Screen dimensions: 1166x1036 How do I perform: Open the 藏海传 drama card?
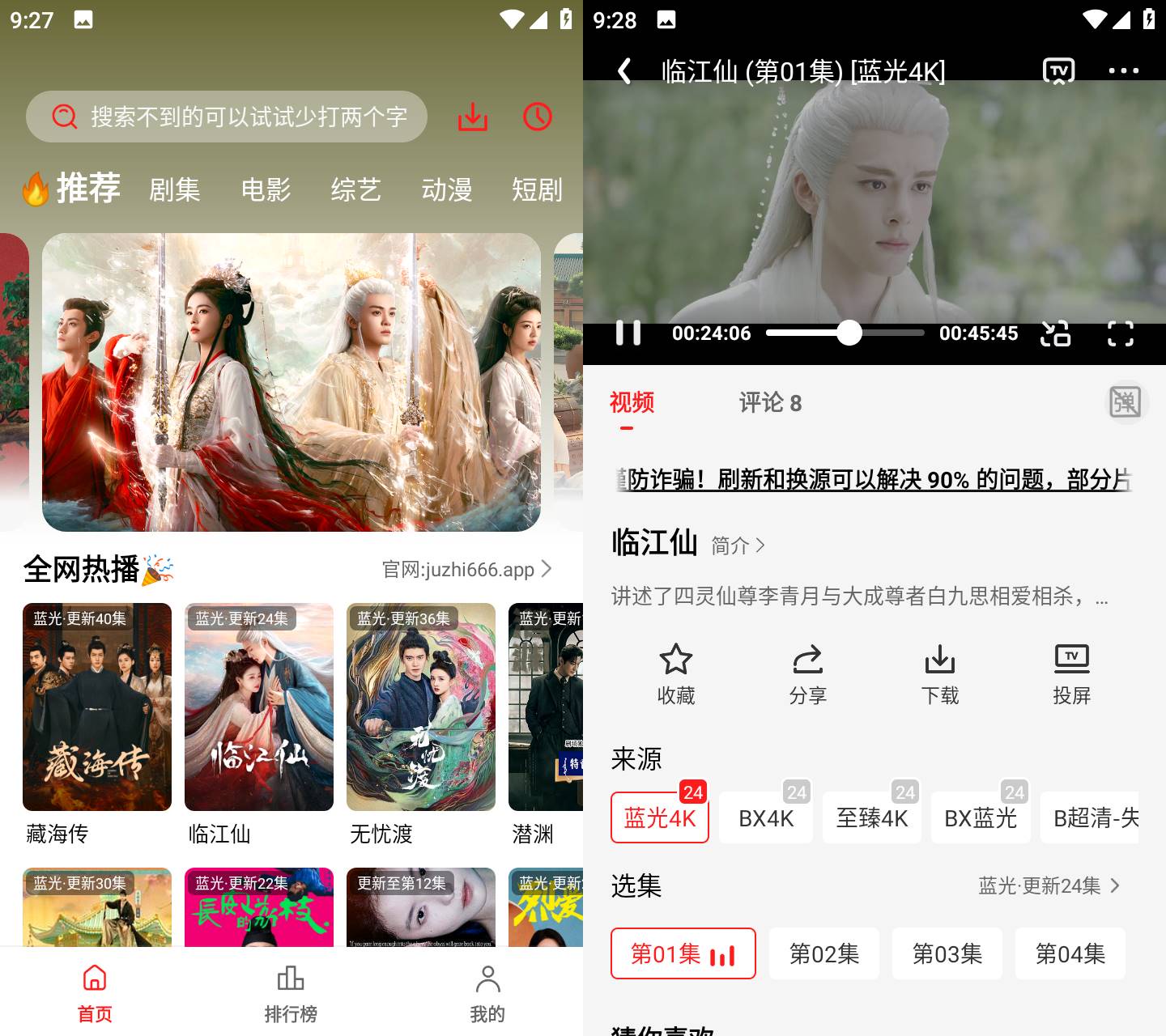(97, 707)
